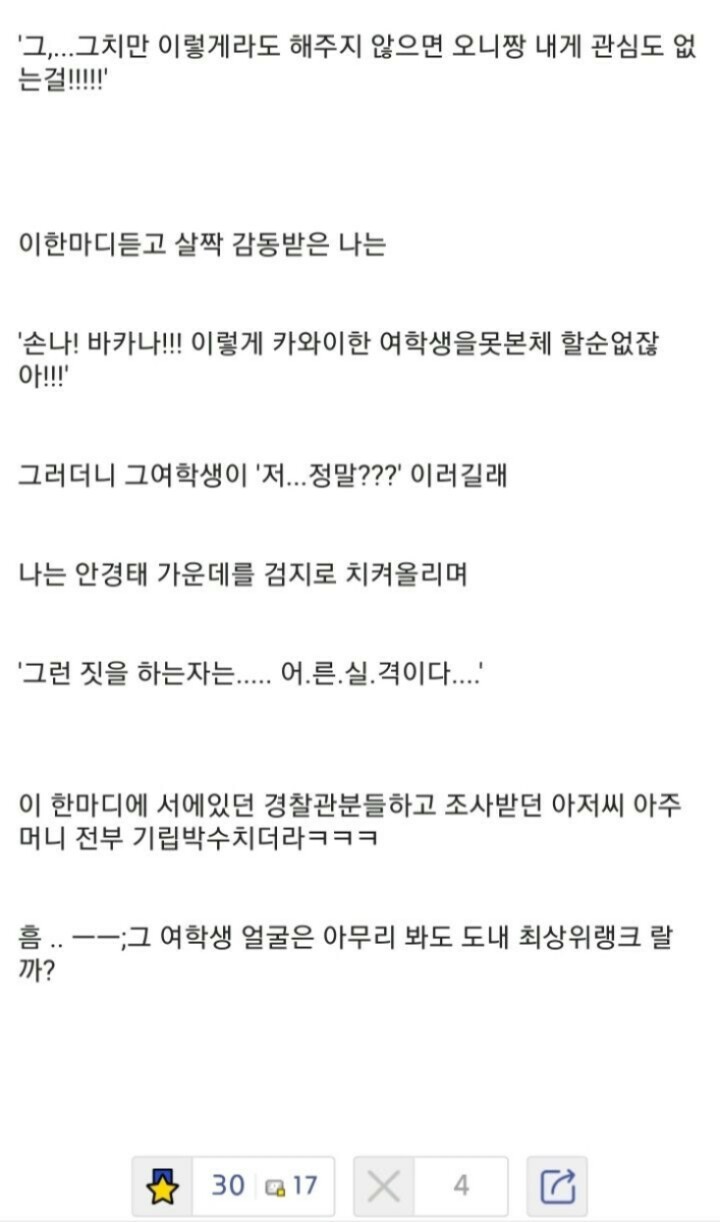
Task: Recommend the post with the star button
Action: pyautogui.click(x=162, y=1186)
